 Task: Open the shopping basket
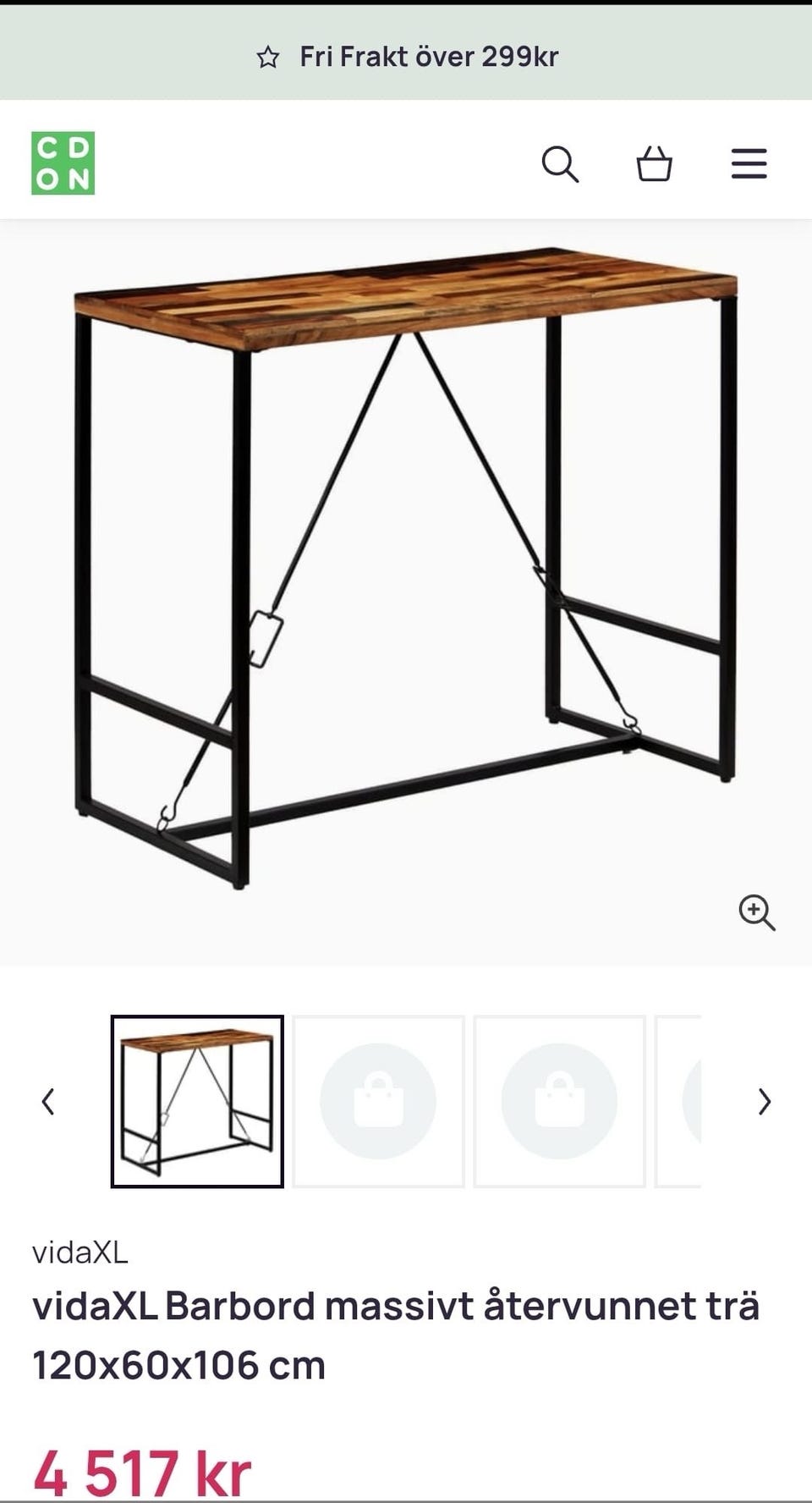click(654, 163)
